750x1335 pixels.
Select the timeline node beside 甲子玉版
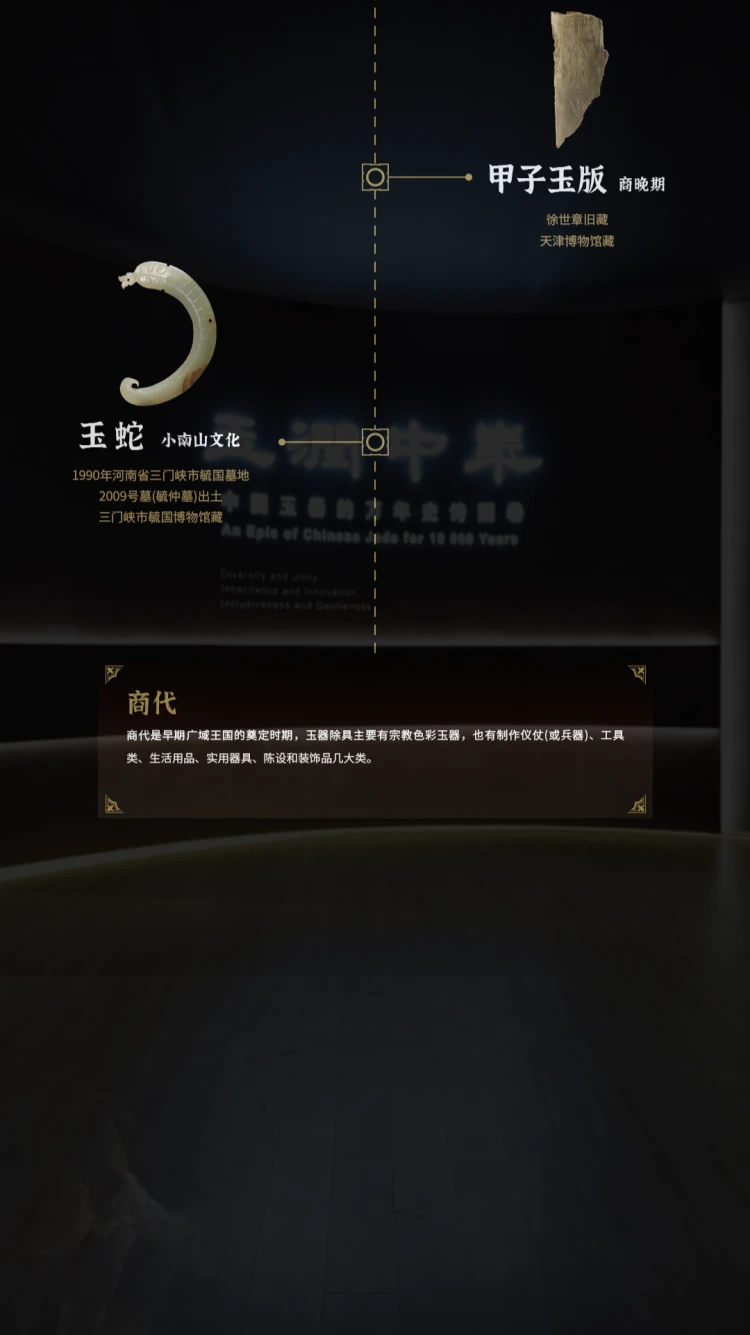pyautogui.click(x=375, y=178)
